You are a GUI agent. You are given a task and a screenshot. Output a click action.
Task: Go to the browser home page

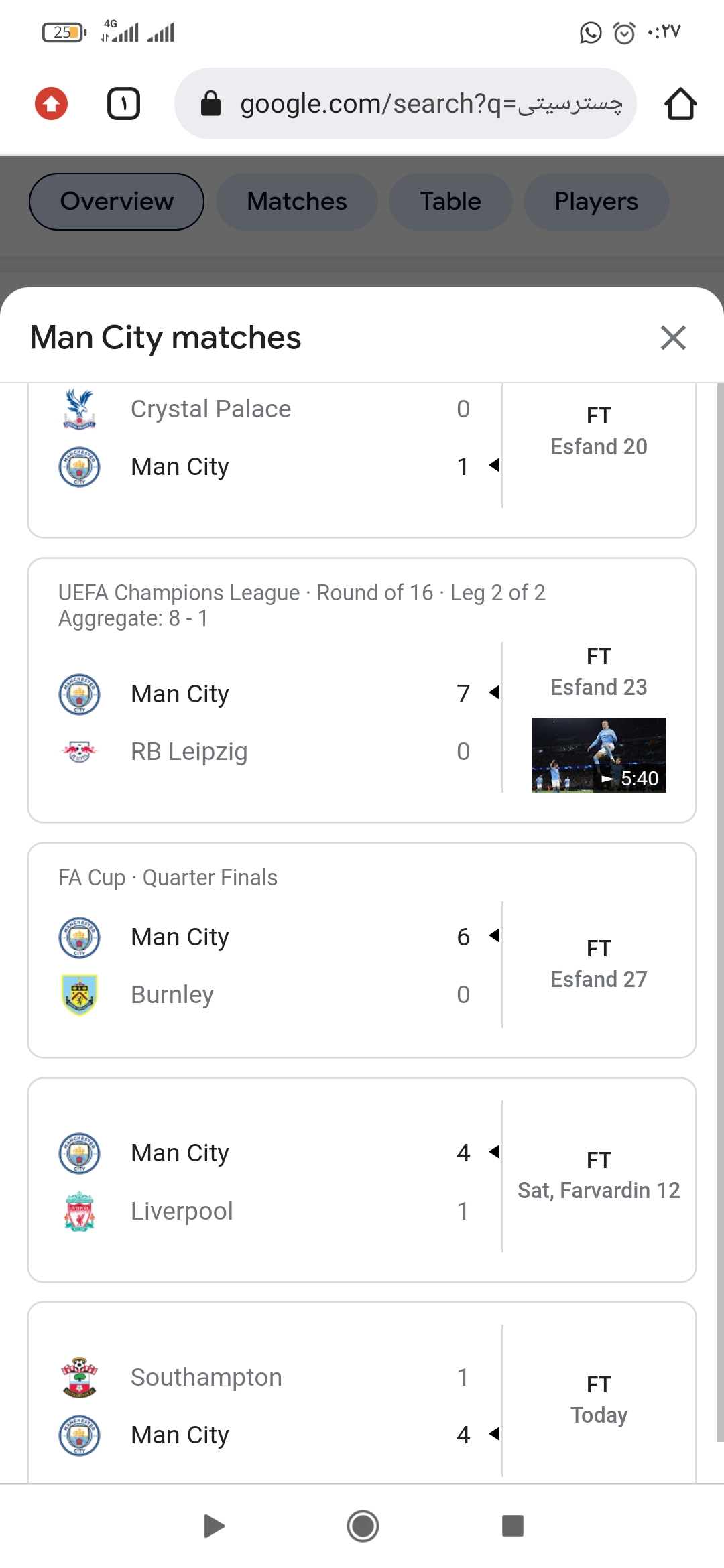coord(680,104)
